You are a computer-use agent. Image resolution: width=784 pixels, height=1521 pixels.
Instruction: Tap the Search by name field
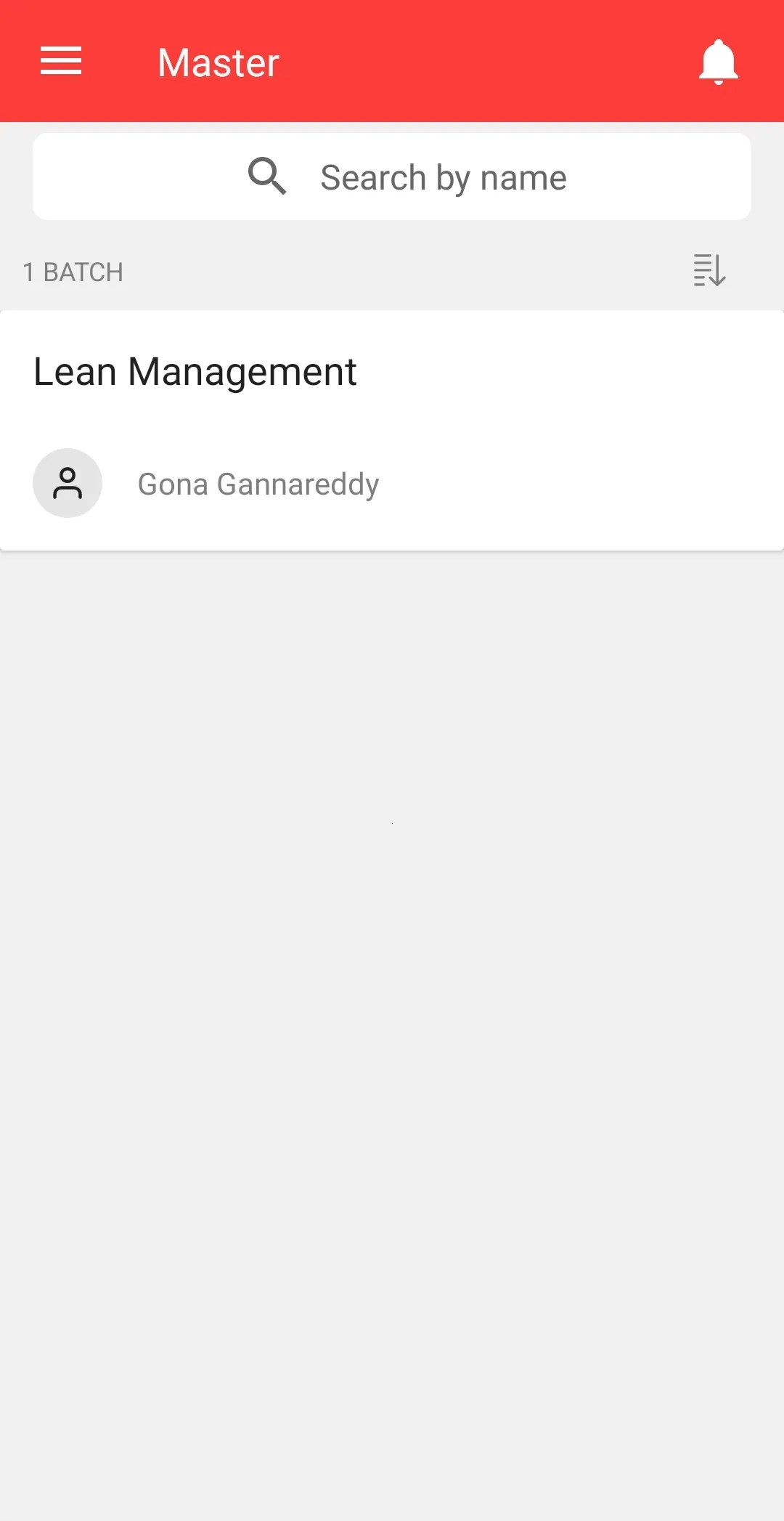pos(392,177)
